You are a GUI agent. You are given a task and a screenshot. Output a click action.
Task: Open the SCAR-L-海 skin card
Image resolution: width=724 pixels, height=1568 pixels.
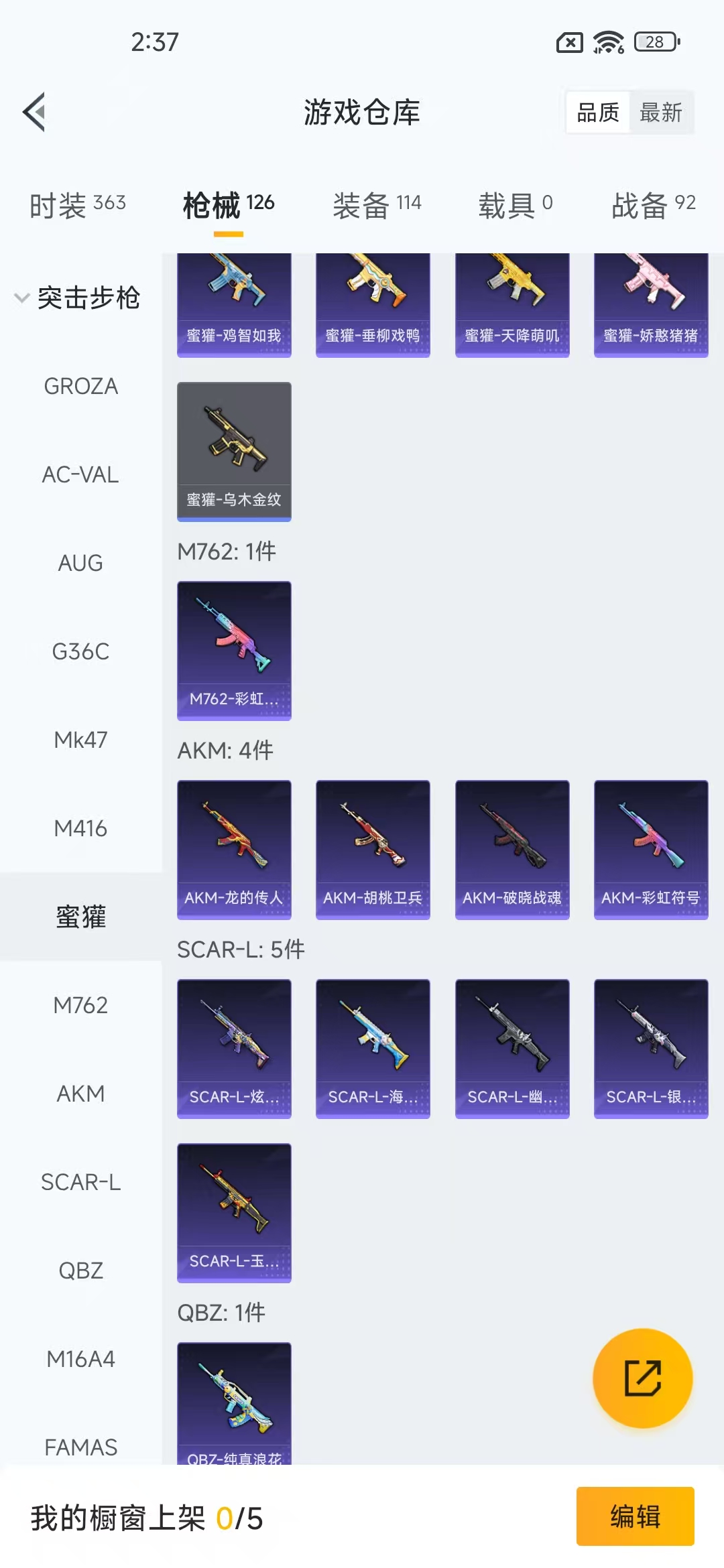(373, 1048)
